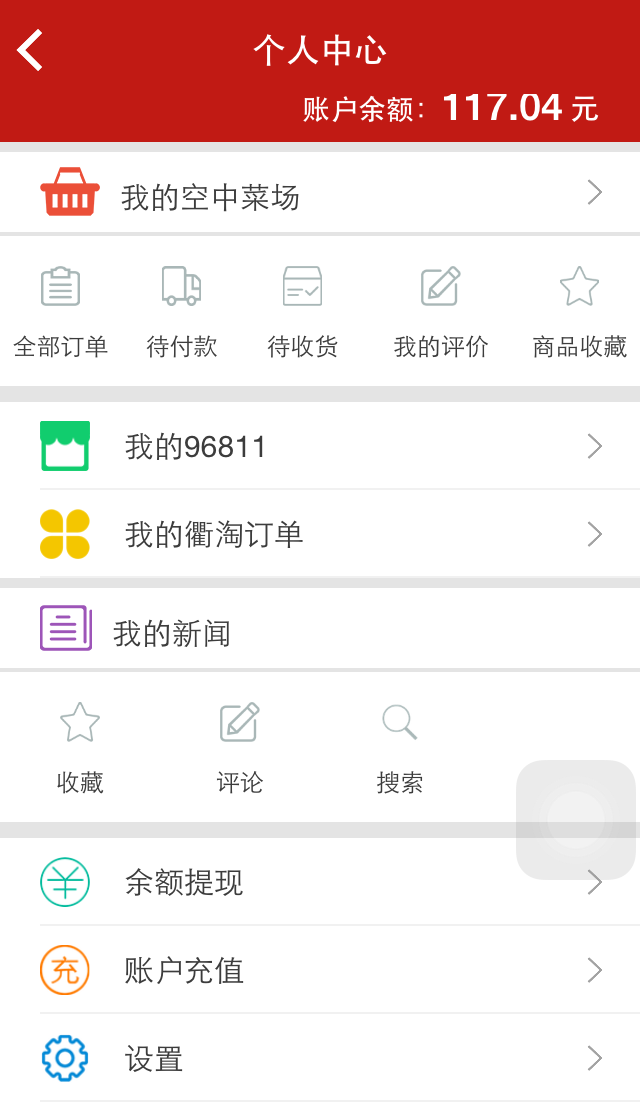Tap the floating AssistiveTouch button
Image resolution: width=640 pixels, height=1110 pixels.
[576, 820]
